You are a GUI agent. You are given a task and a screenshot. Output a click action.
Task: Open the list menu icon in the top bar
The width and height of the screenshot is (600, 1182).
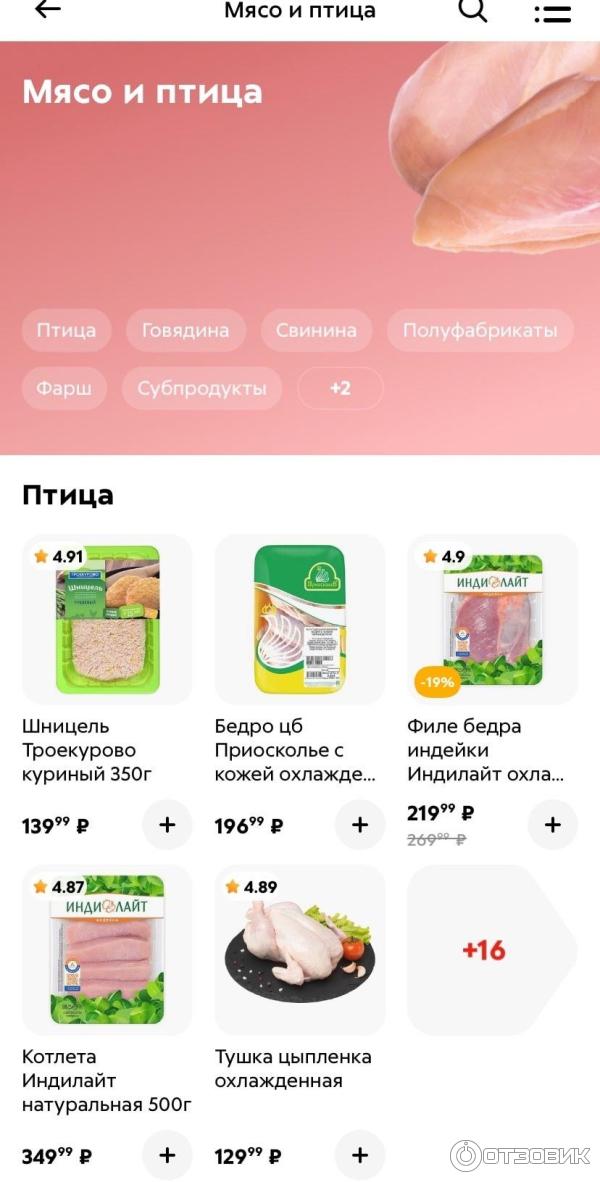(552, 12)
